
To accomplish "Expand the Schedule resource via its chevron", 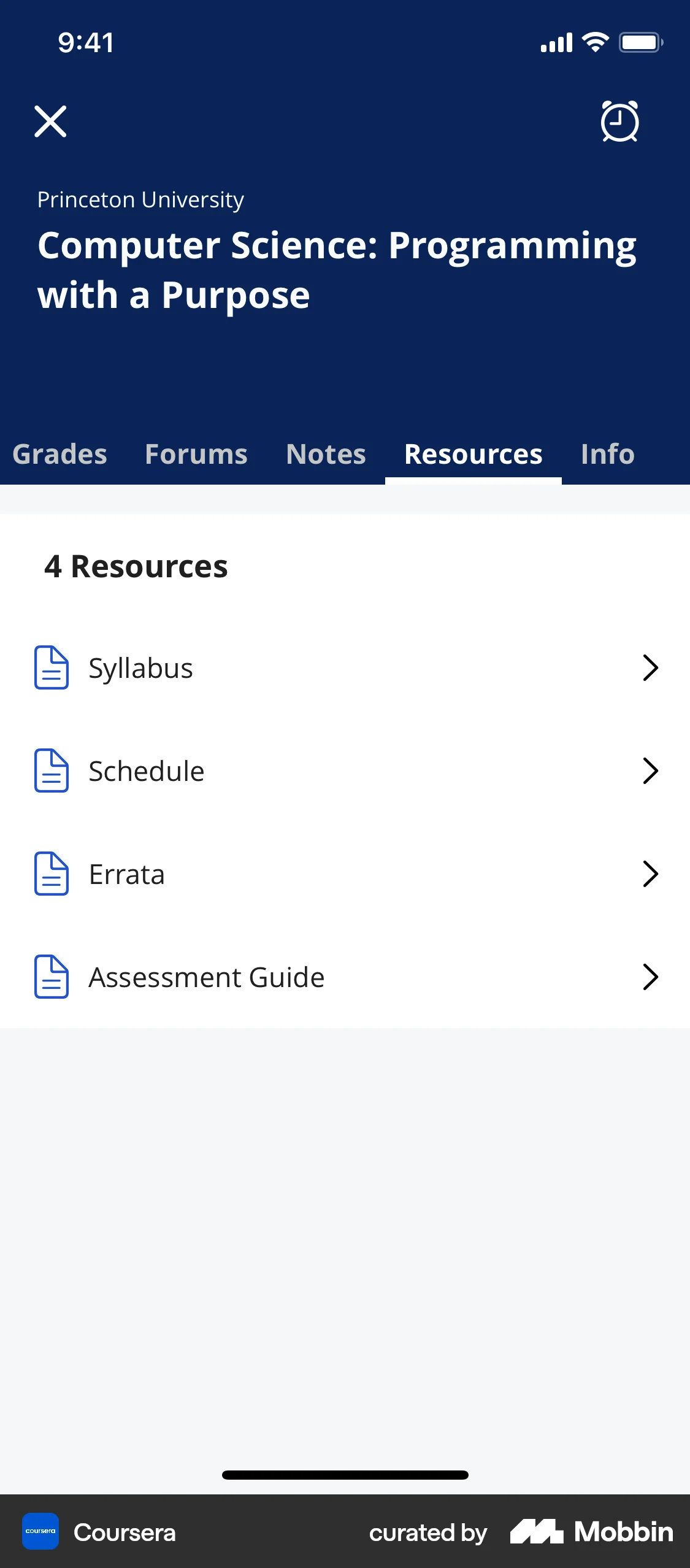I will (651, 771).
